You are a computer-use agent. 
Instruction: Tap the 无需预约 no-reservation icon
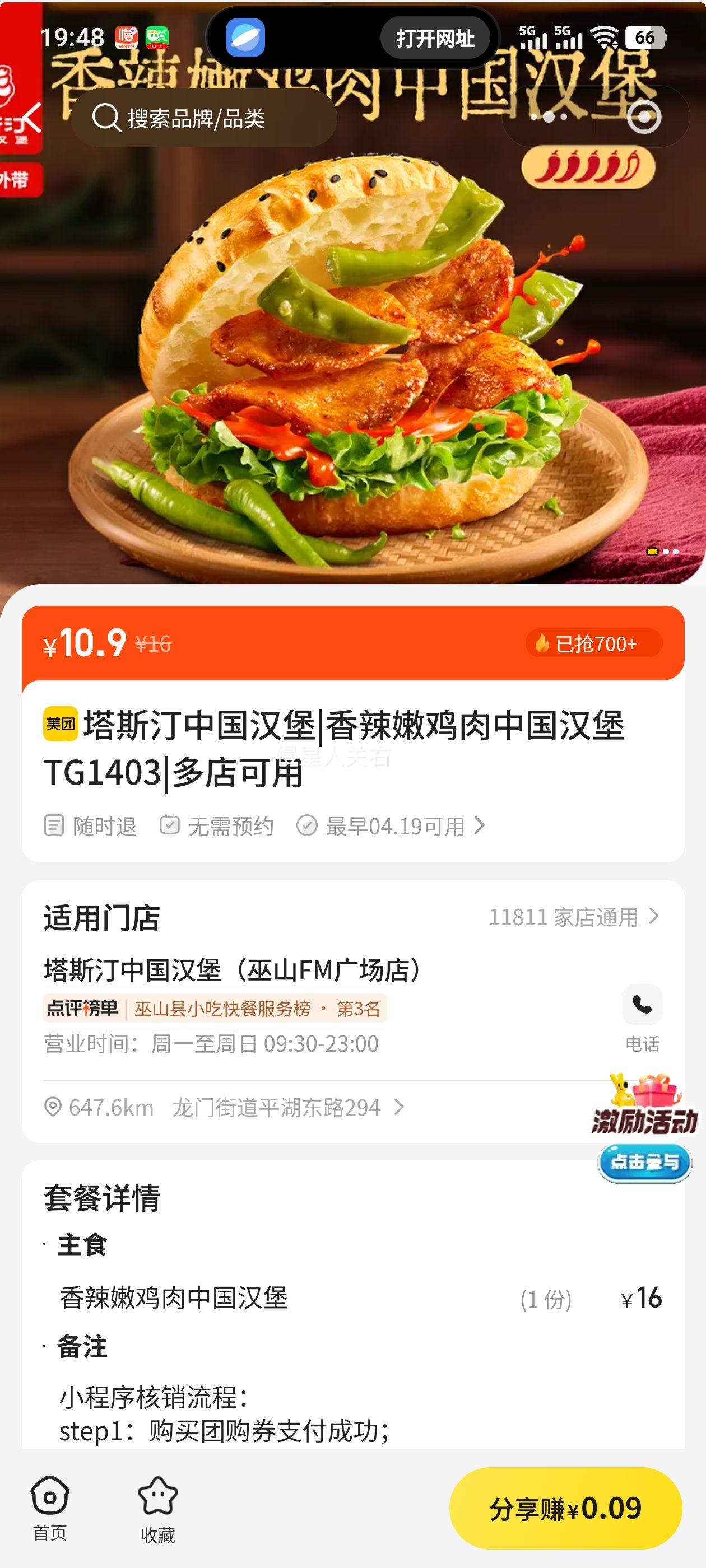[x=171, y=825]
